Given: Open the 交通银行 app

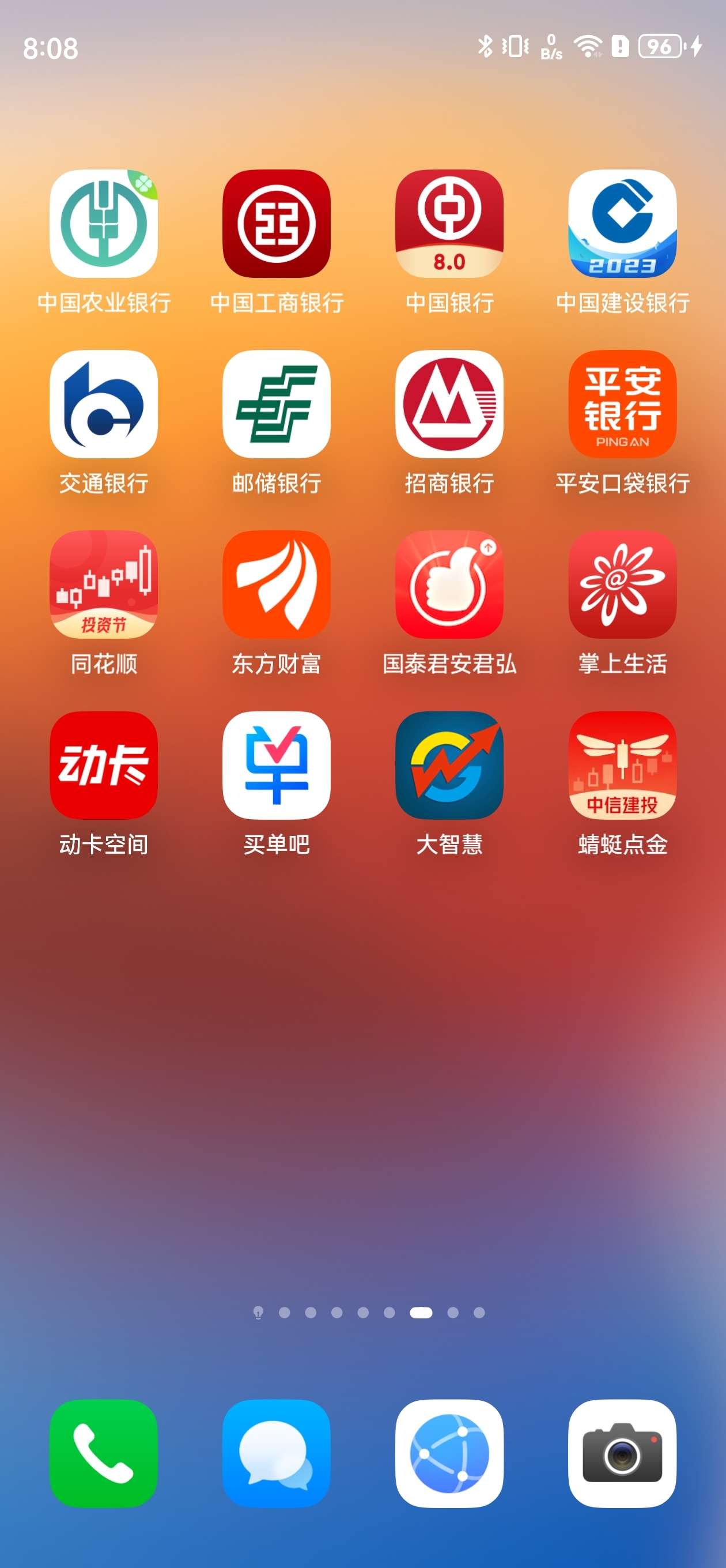Looking at the screenshot, I should pyautogui.click(x=104, y=404).
